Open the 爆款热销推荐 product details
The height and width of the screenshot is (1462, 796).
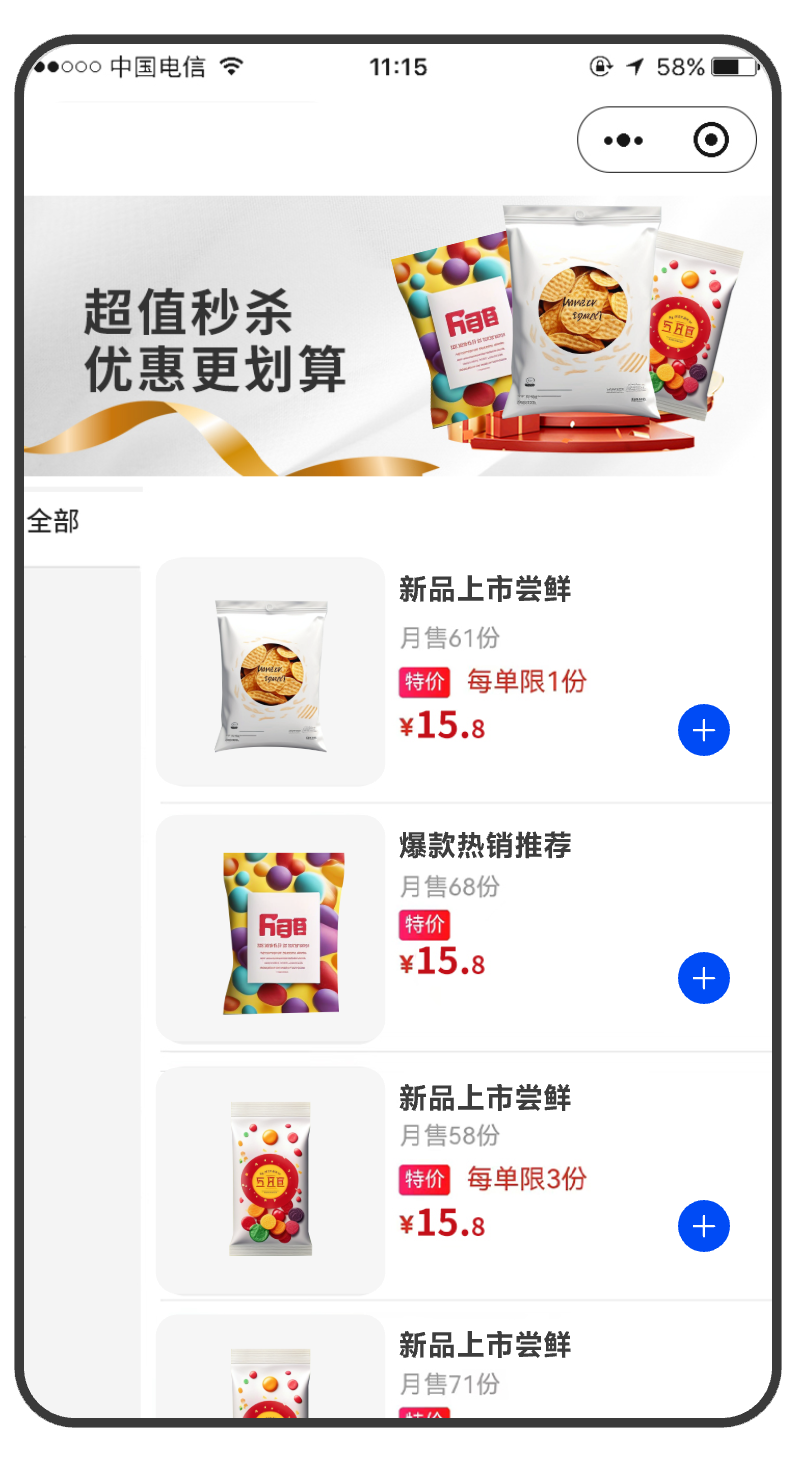click(464, 929)
